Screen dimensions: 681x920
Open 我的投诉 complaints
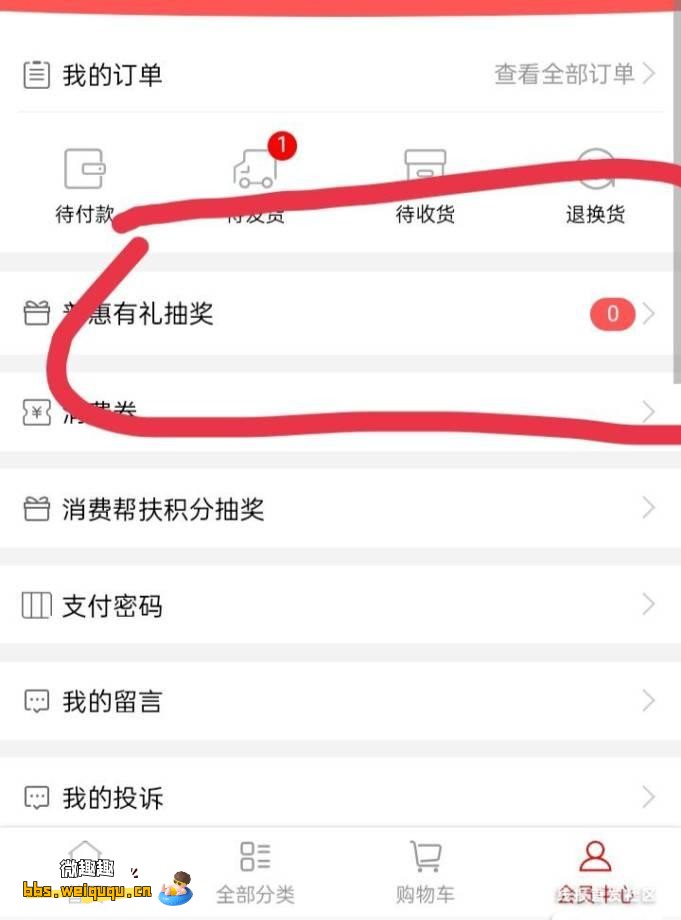340,797
